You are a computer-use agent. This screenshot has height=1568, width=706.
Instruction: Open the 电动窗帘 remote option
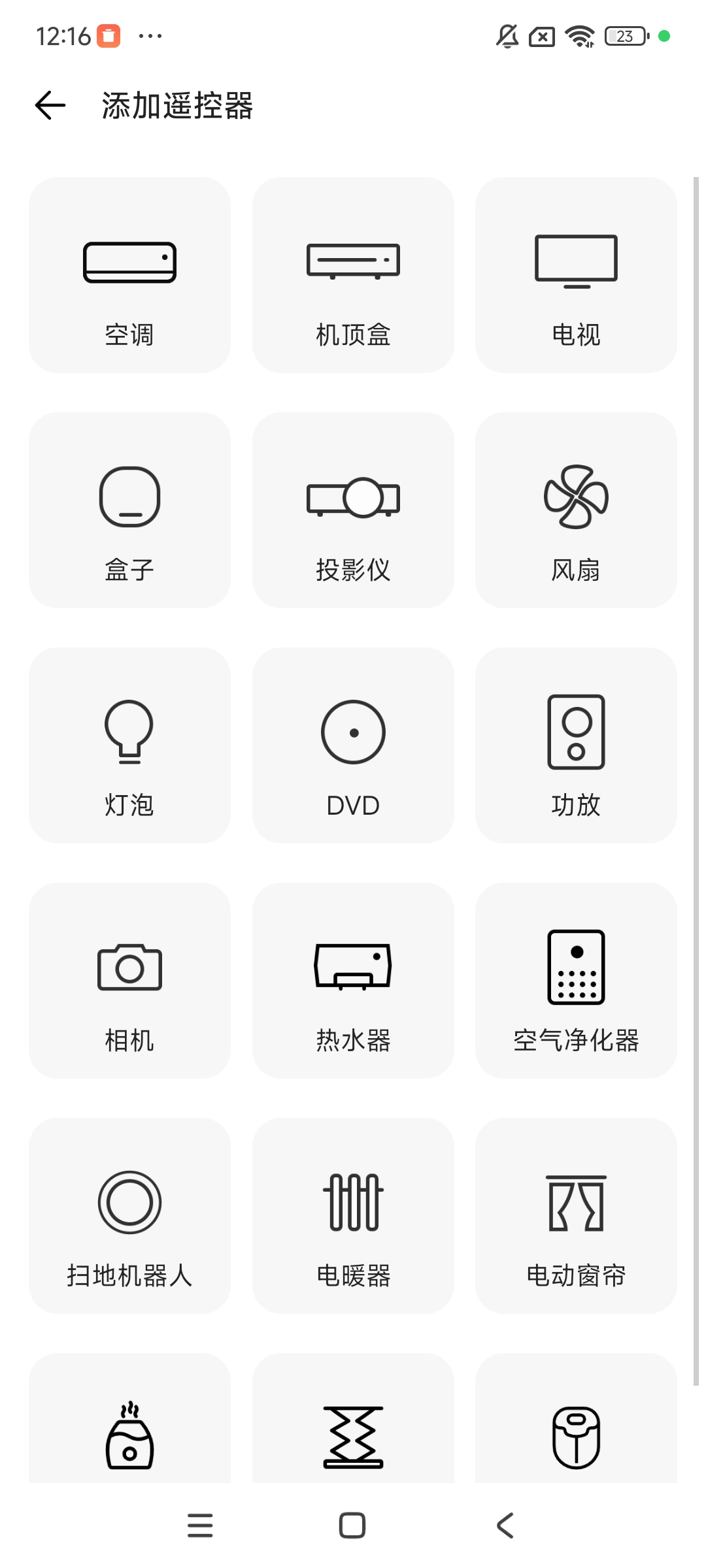point(576,1216)
